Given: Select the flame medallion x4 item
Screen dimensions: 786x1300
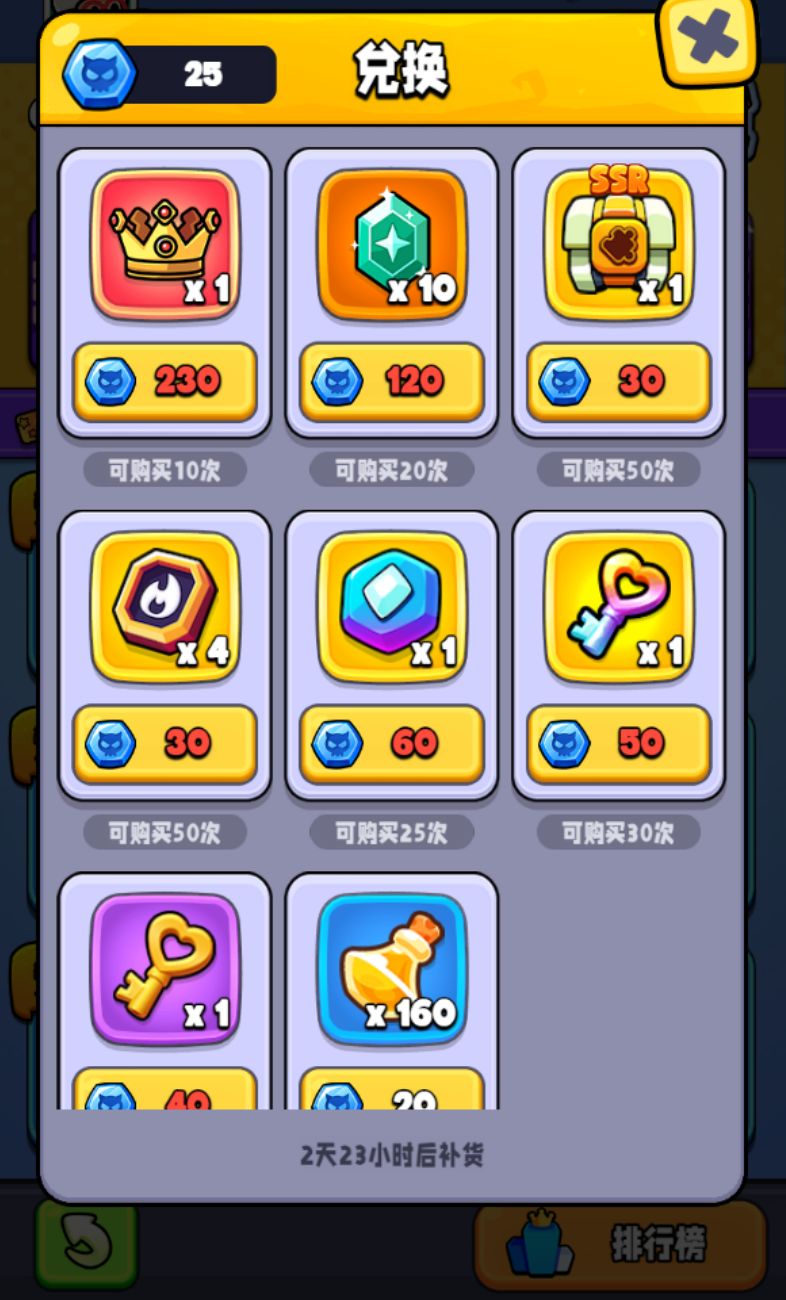Looking at the screenshot, I should [165, 608].
